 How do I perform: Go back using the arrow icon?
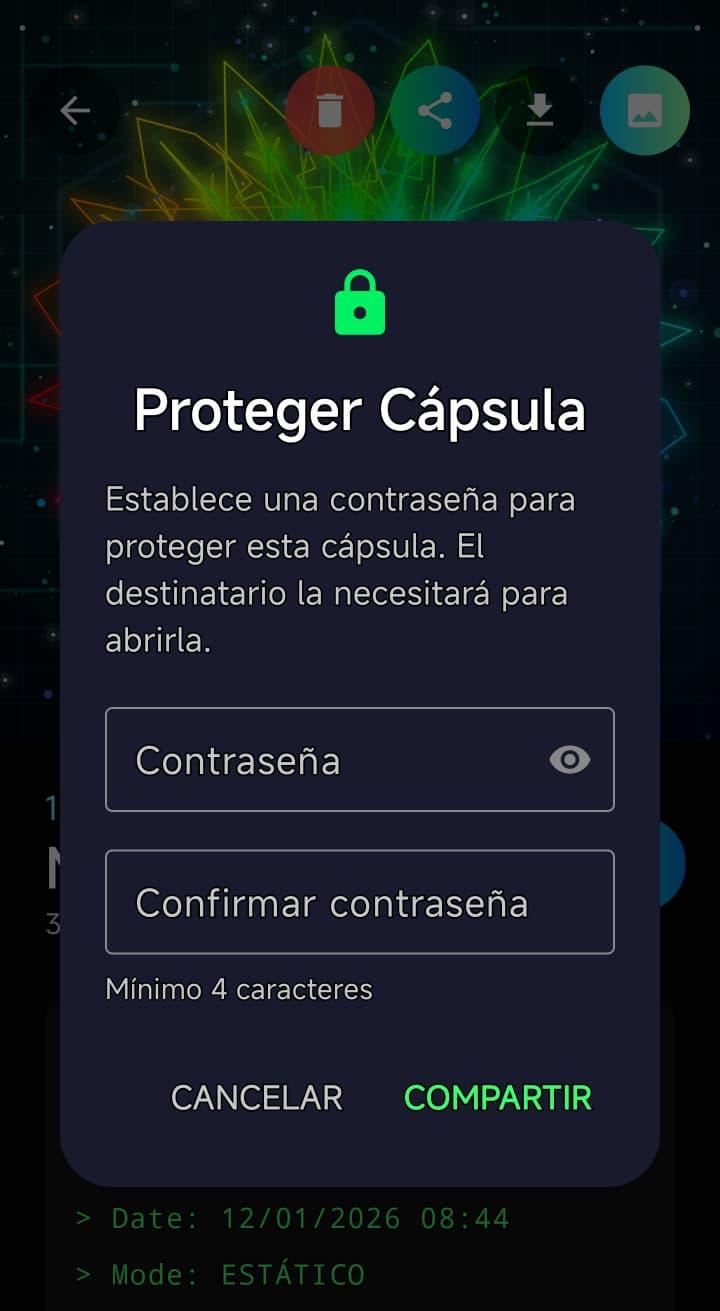coord(75,110)
